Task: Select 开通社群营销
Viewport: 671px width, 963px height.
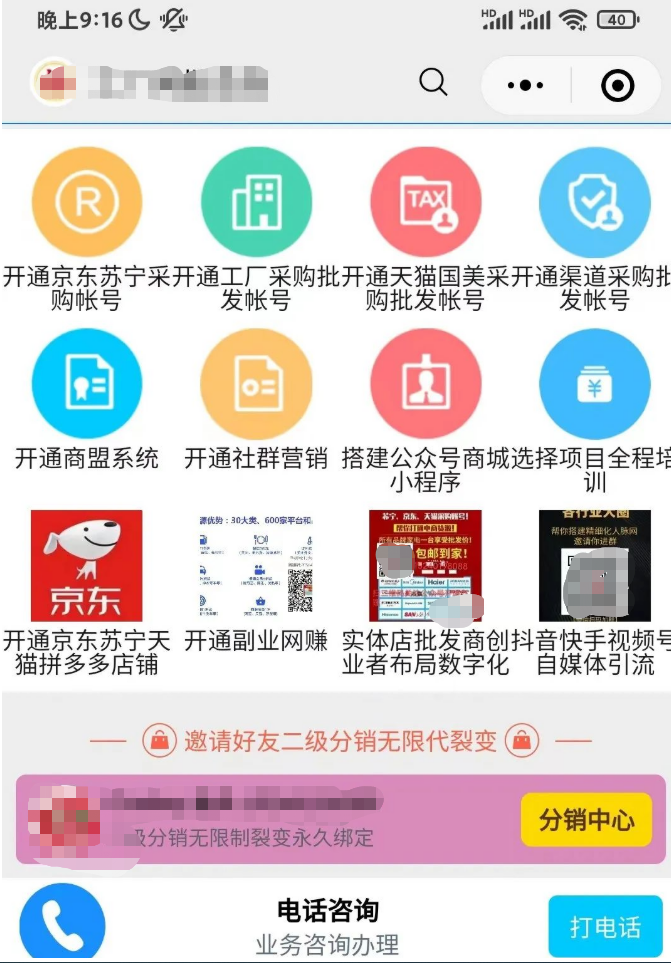Action: (x=256, y=384)
